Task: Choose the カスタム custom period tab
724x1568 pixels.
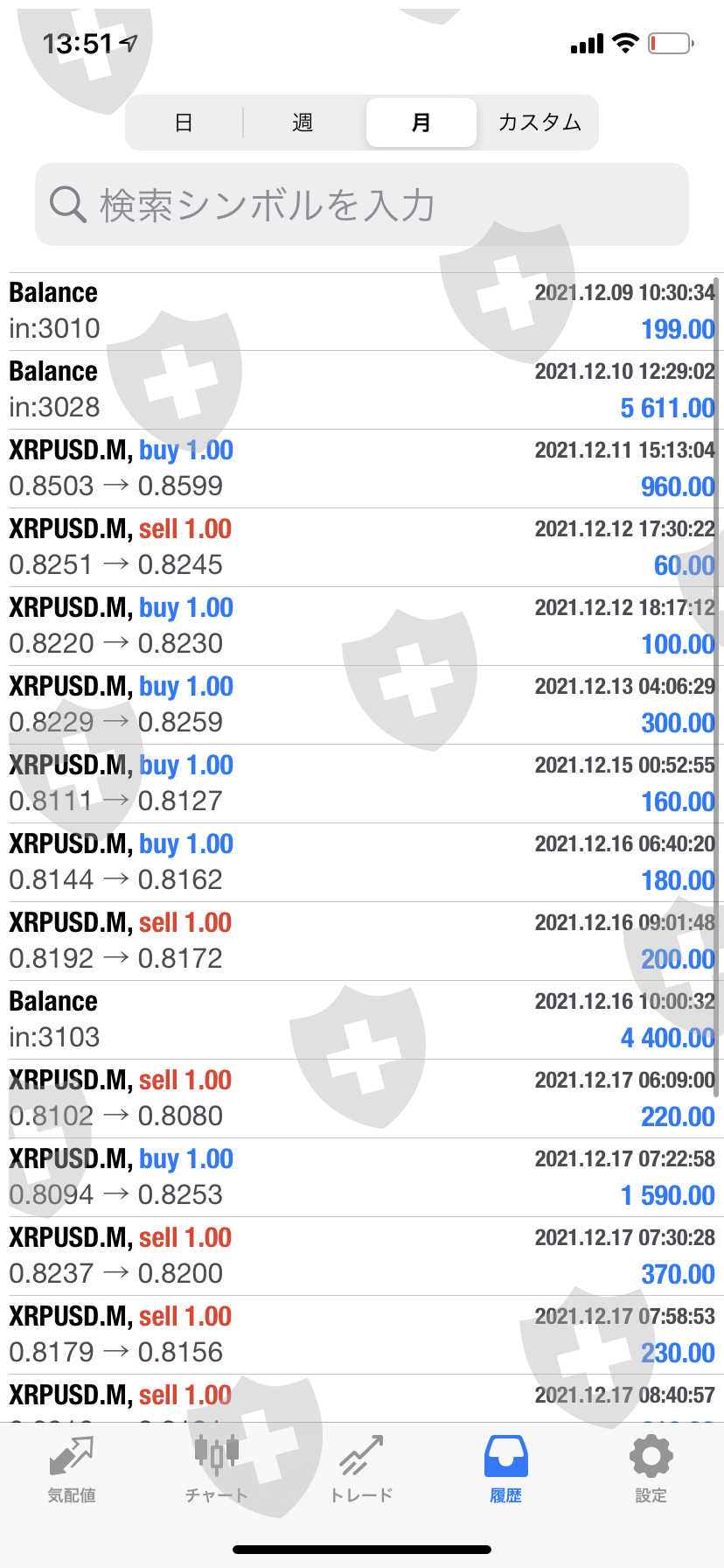Action: tap(540, 122)
